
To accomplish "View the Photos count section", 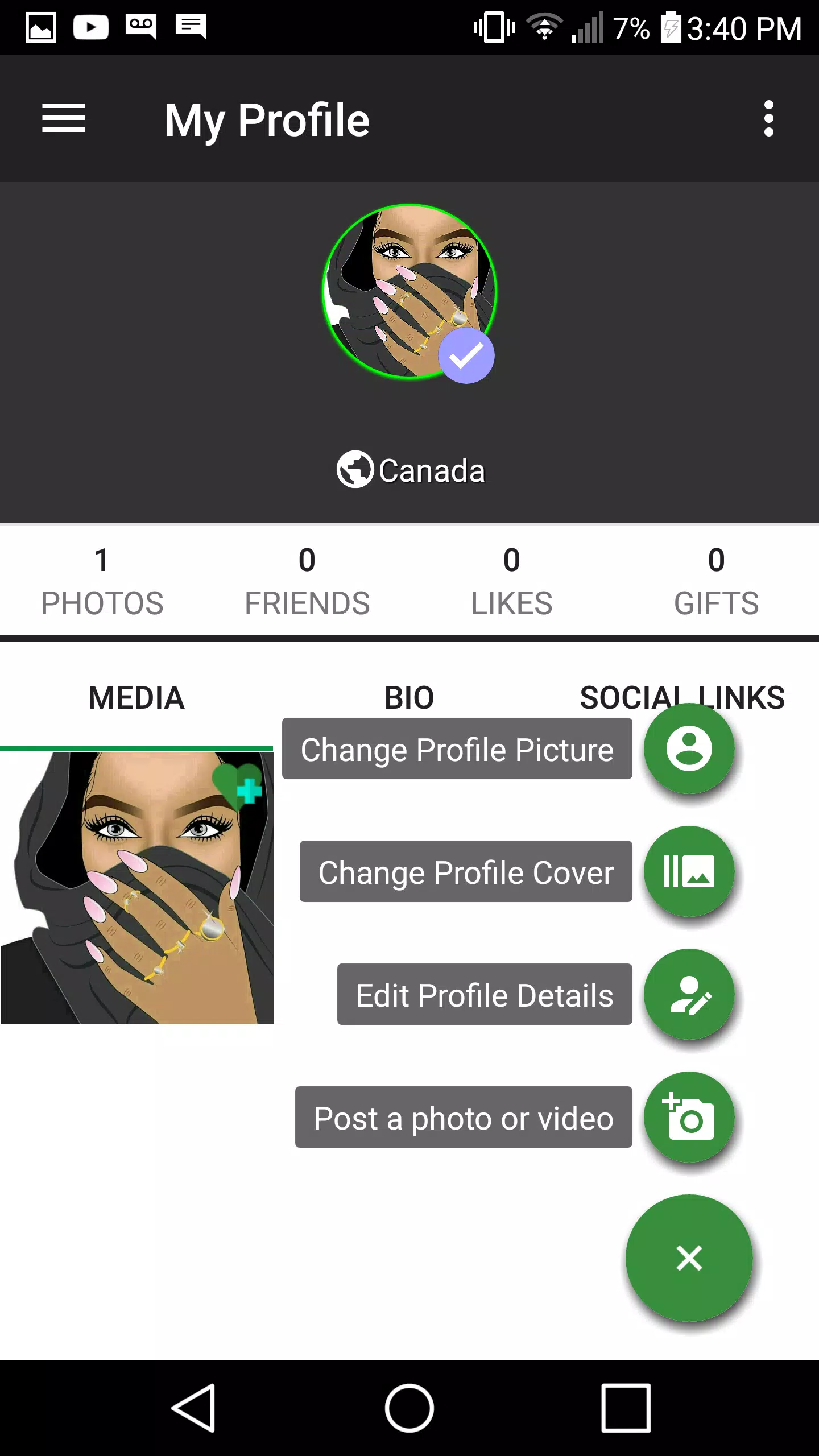I will [x=102, y=581].
